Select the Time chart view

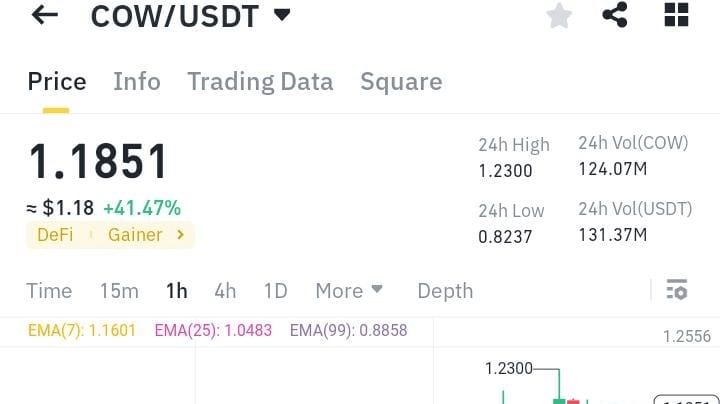[49, 291]
